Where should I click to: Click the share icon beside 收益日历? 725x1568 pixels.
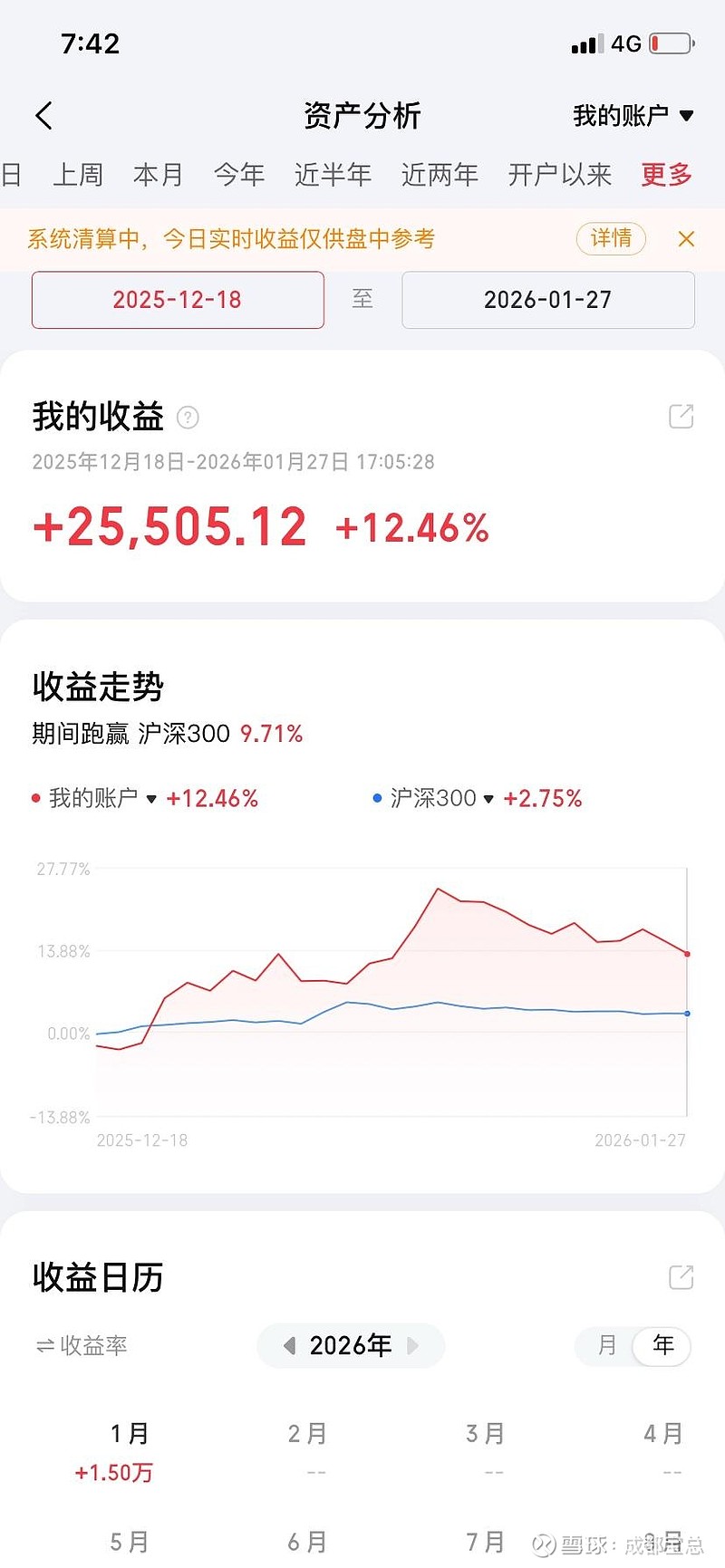681,1277
